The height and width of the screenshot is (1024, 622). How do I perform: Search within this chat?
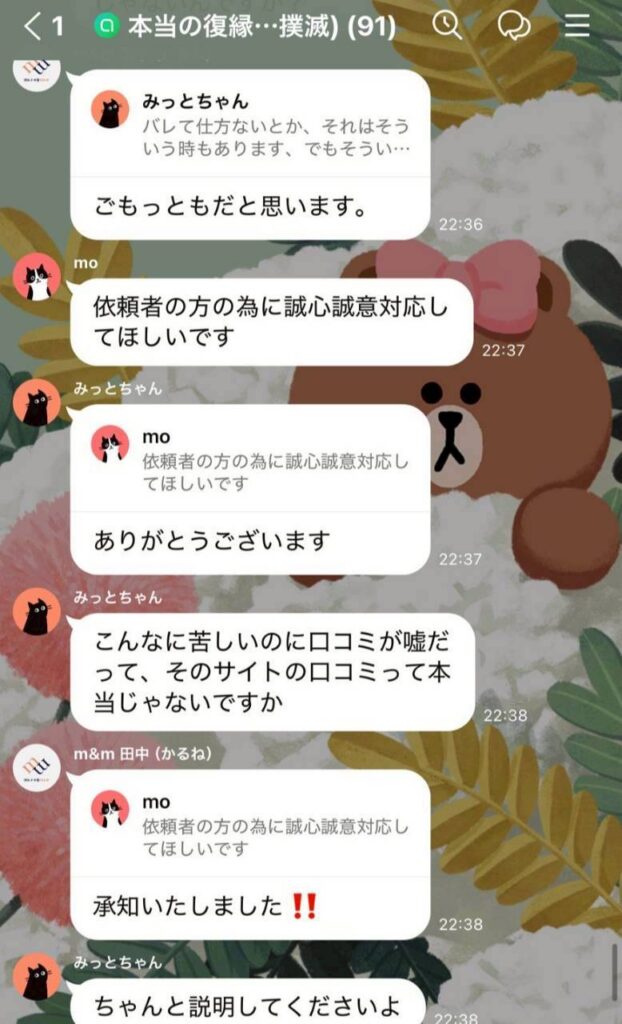(x=447, y=26)
